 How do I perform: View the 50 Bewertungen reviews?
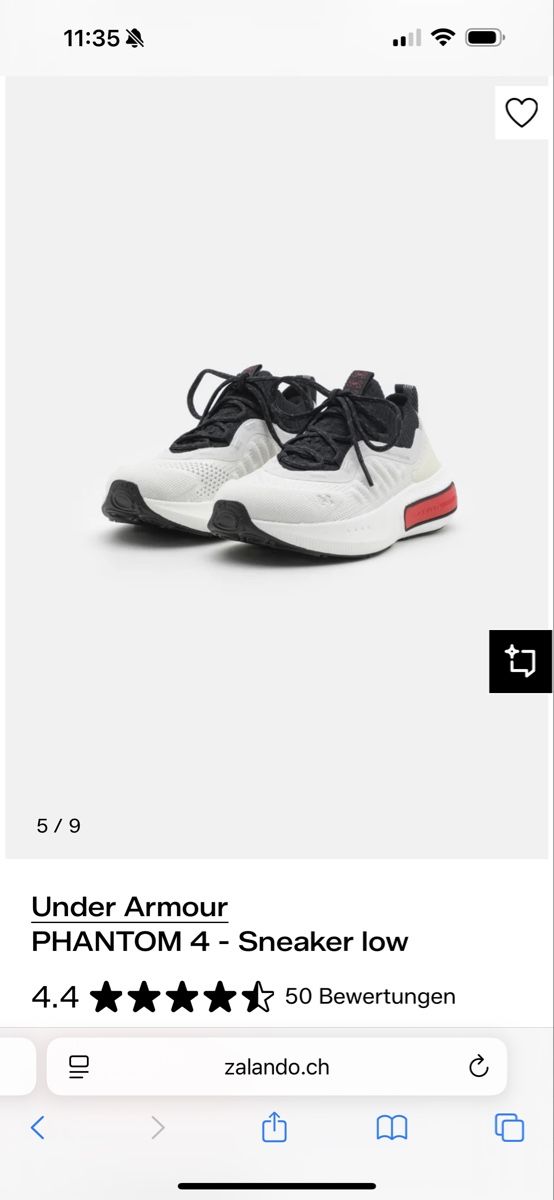[x=370, y=996]
